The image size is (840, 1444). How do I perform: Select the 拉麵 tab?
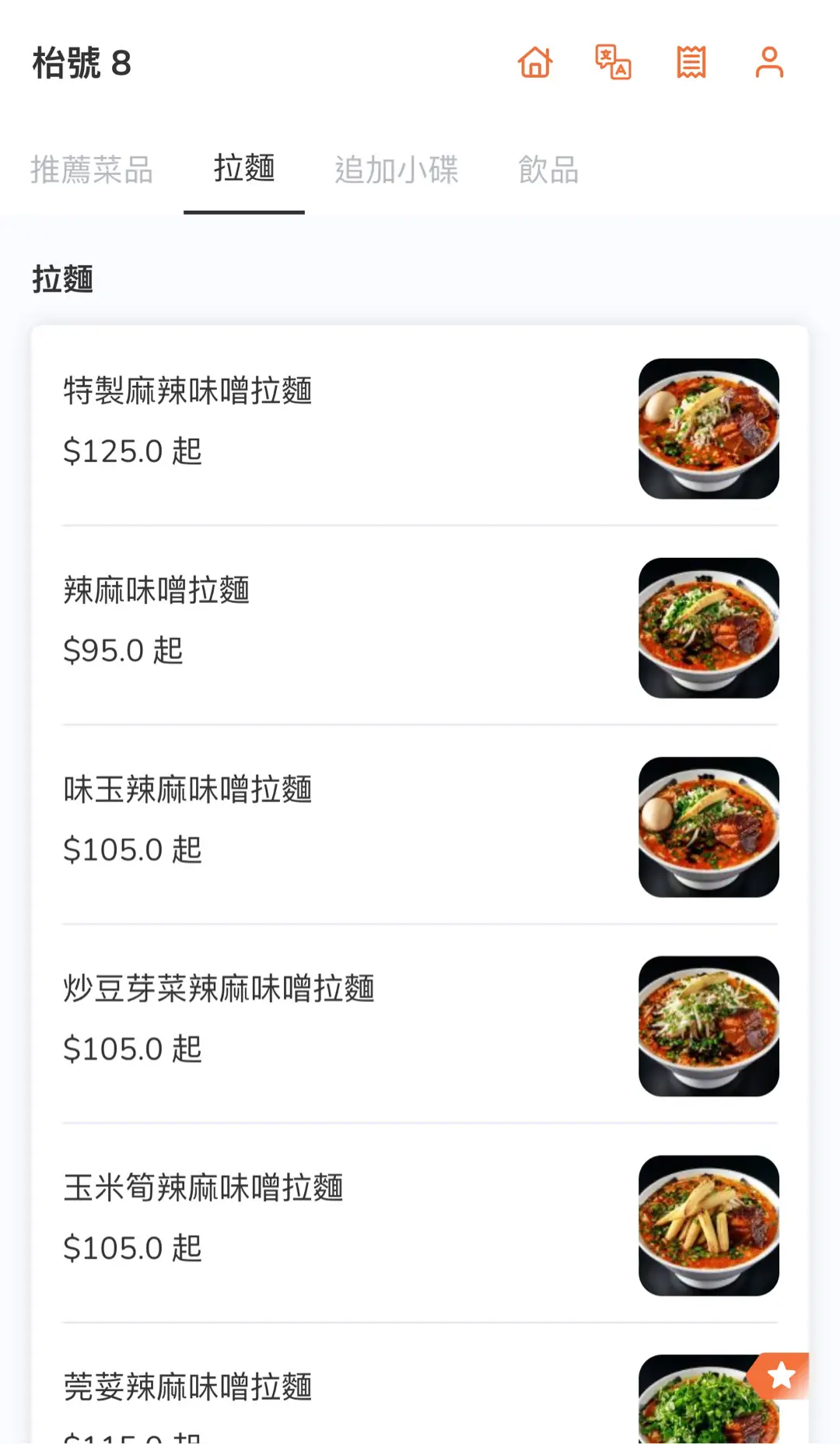(244, 168)
